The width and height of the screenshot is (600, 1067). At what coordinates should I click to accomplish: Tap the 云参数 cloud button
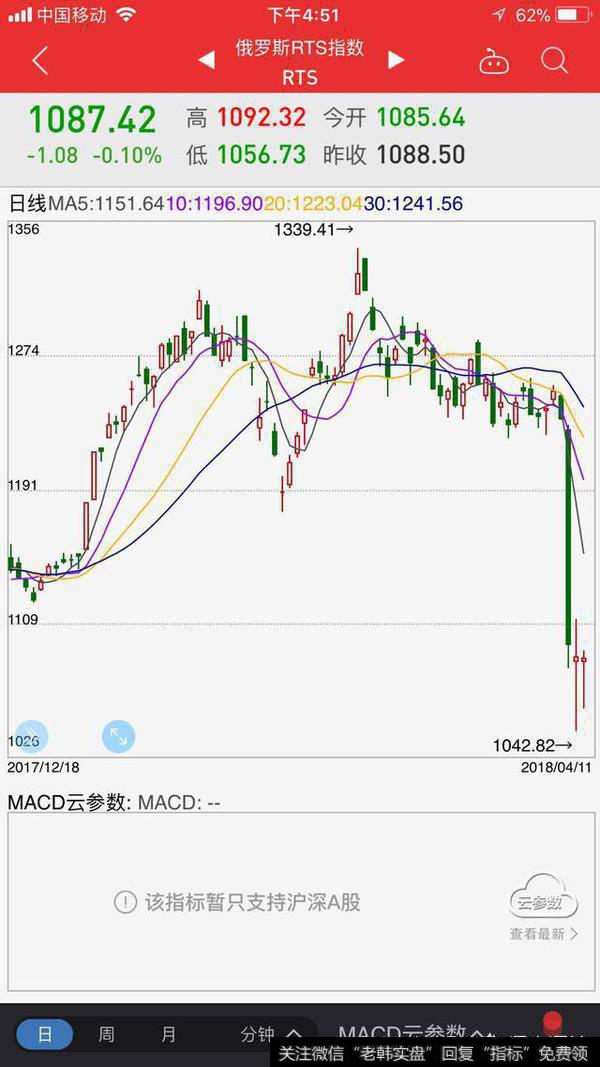[x=544, y=899]
